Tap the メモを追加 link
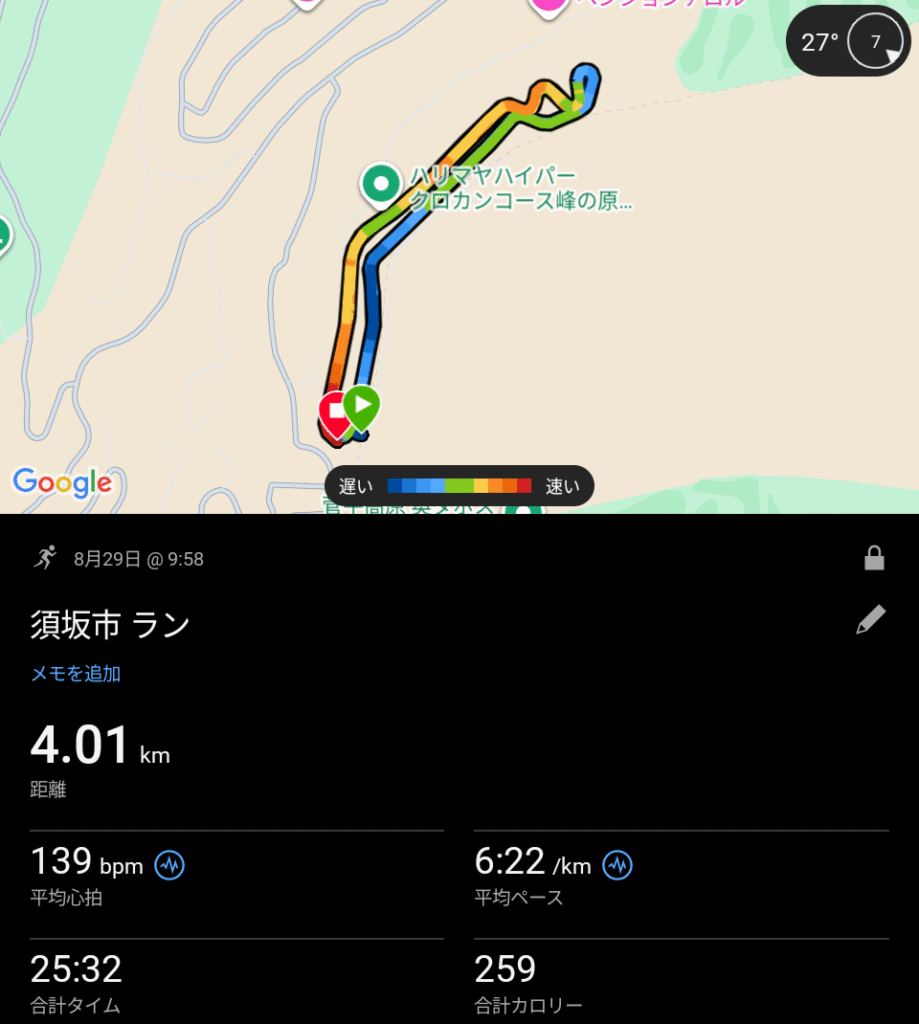Image resolution: width=919 pixels, height=1024 pixels. click(x=76, y=674)
